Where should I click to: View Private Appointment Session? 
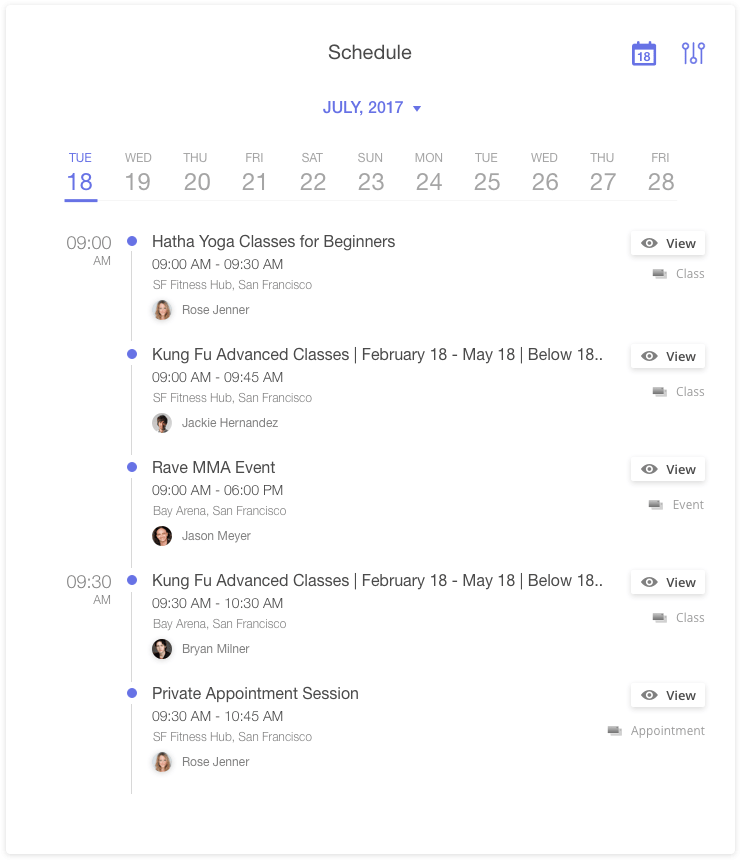[668, 696]
